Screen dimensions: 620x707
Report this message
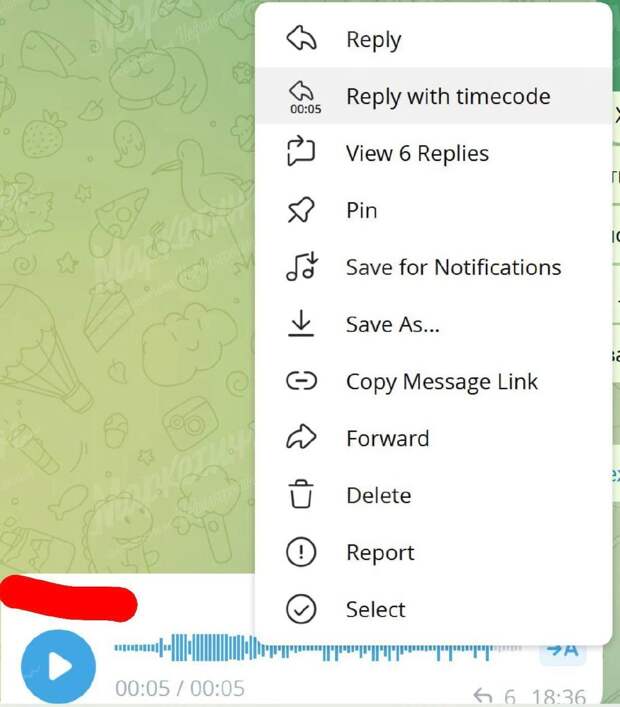tap(380, 553)
